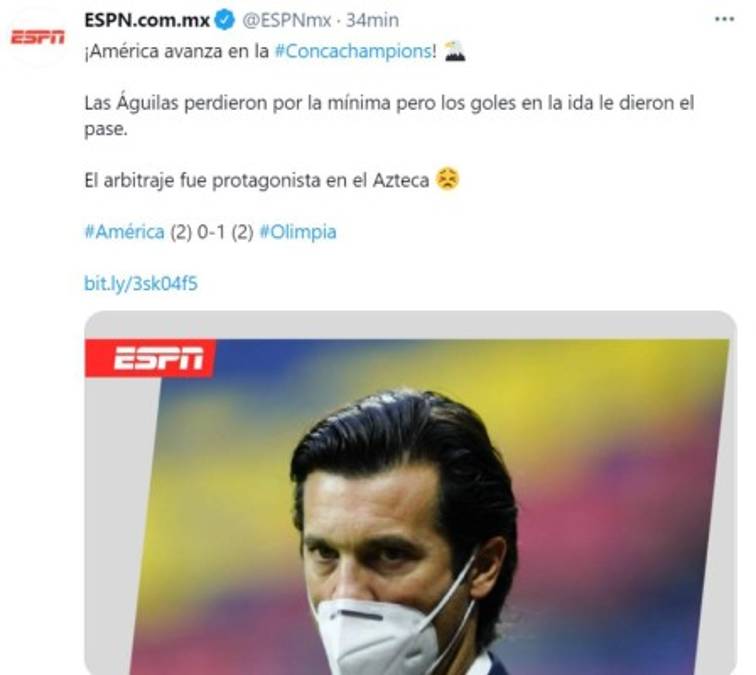Open the #Concachampions hashtag
The height and width of the screenshot is (675, 756).
(354, 53)
